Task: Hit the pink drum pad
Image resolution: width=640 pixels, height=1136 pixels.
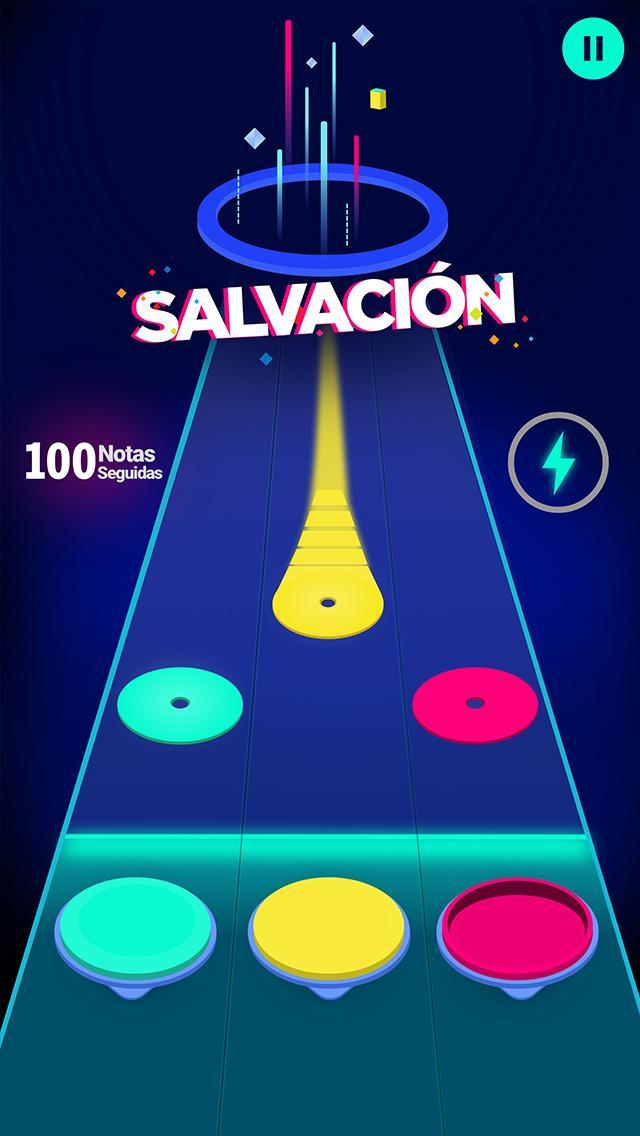Action: (x=517, y=925)
